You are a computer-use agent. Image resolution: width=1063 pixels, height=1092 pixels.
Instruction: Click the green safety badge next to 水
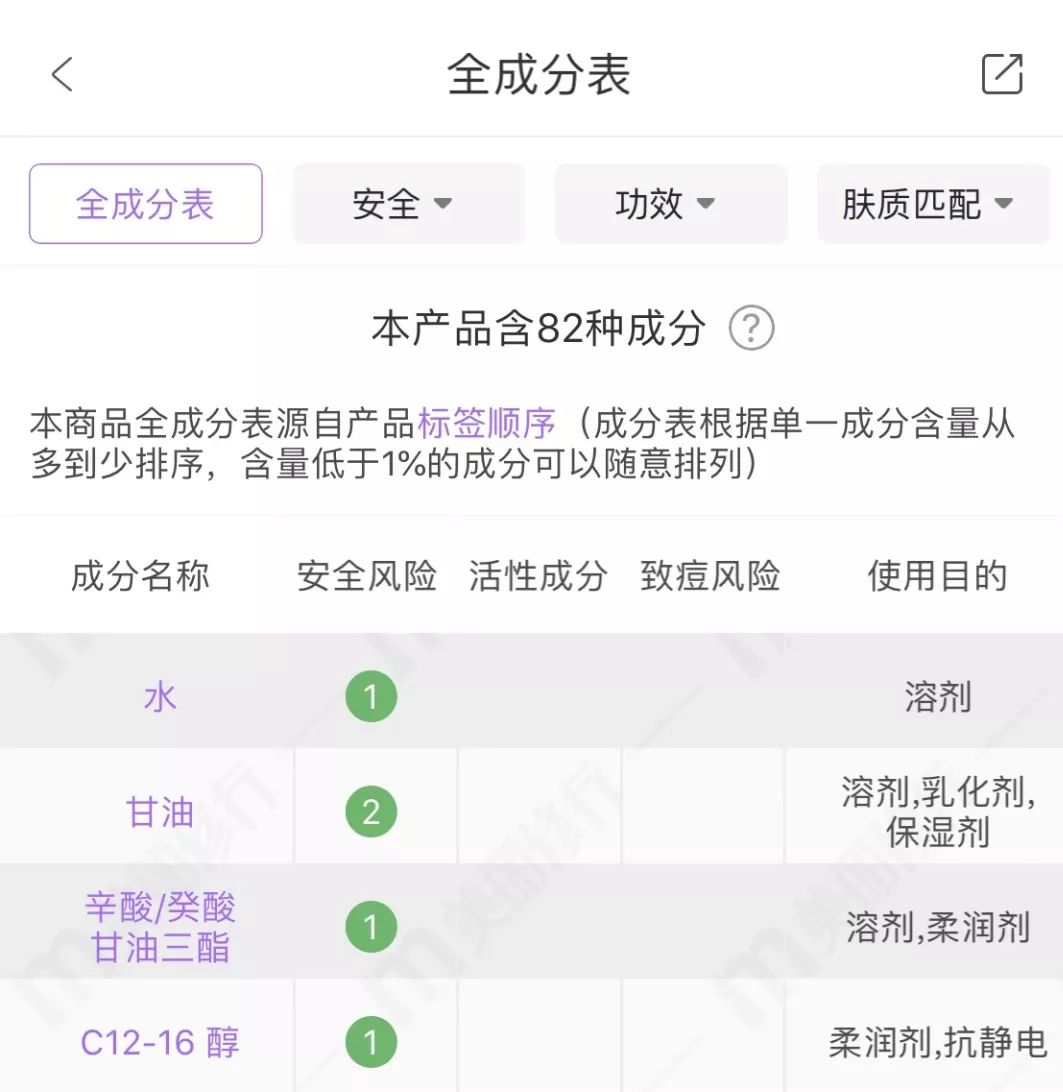tap(371, 694)
